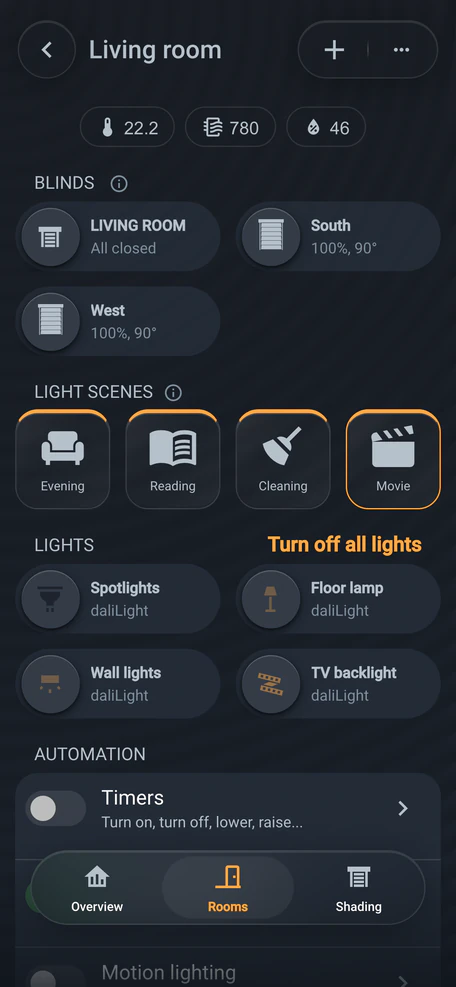Select the Movie light scene

(393, 460)
